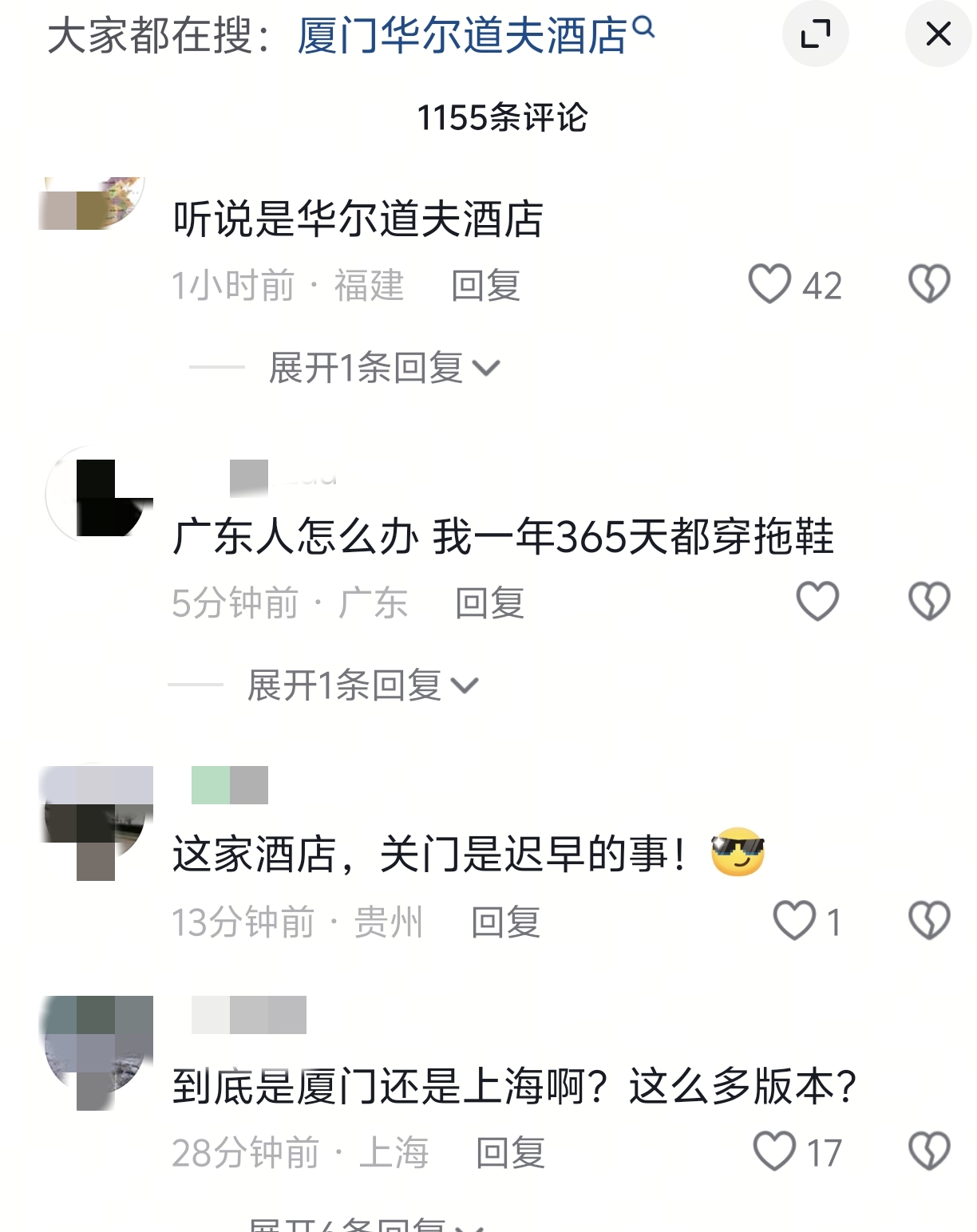977x1232 pixels.
Task: Dislike the comment 听说是华尔道夫酒店
Action: click(x=929, y=284)
